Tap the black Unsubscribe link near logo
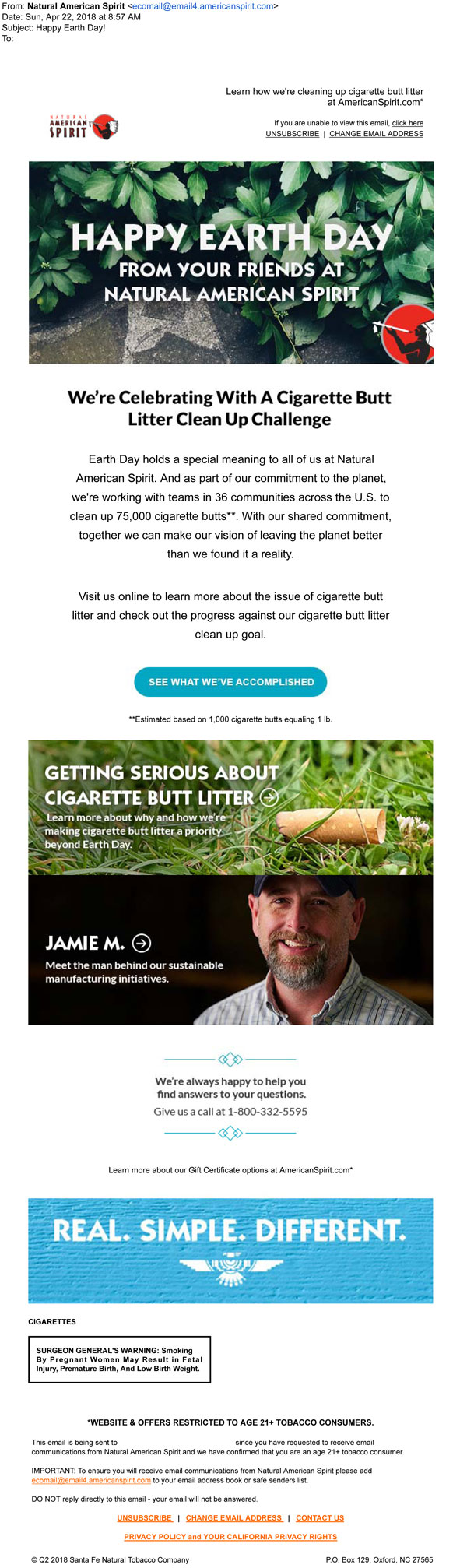The image size is (467, 1568). point(292,134)
